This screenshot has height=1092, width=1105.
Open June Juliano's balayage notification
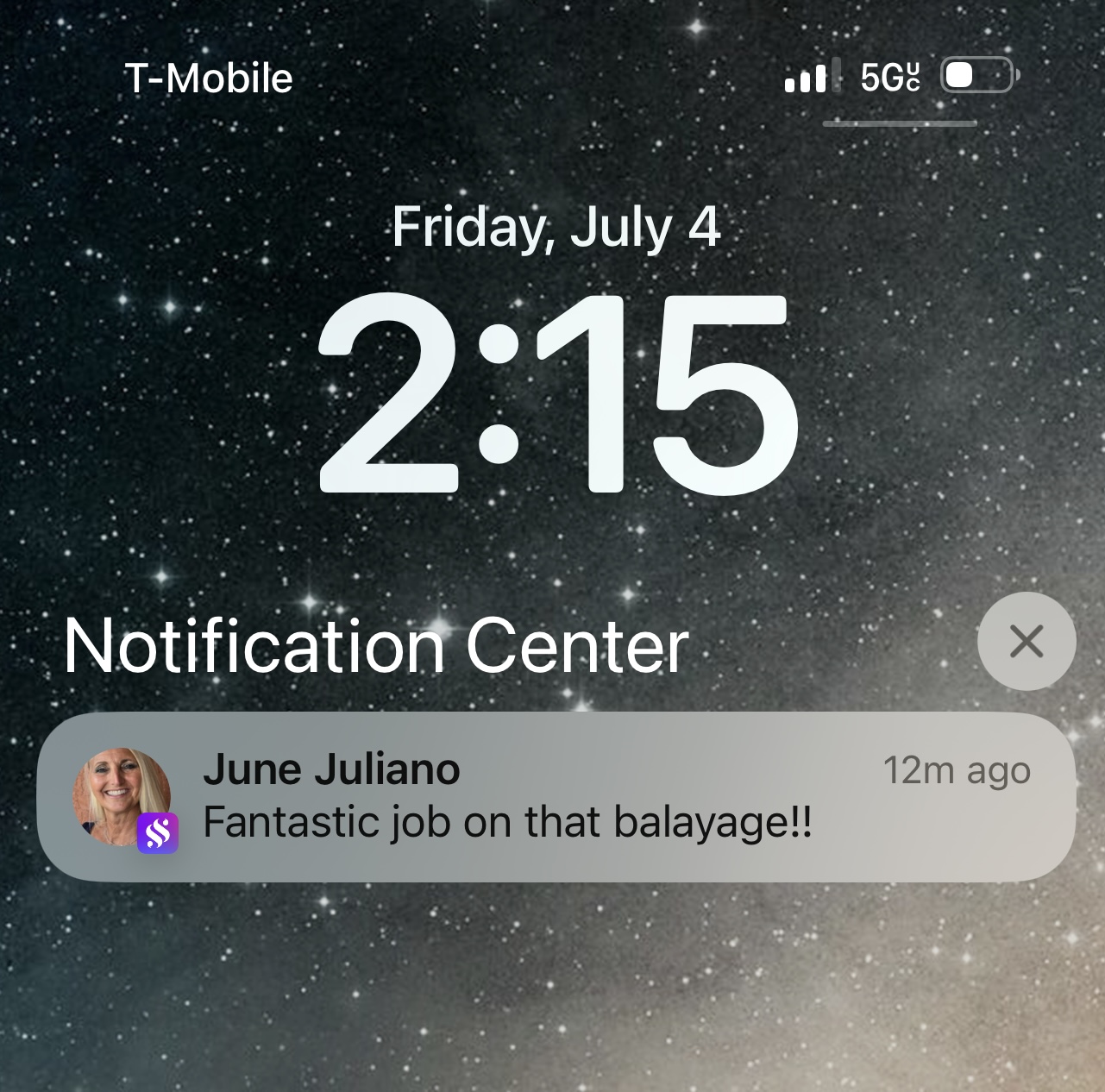(x=556, y=796)
